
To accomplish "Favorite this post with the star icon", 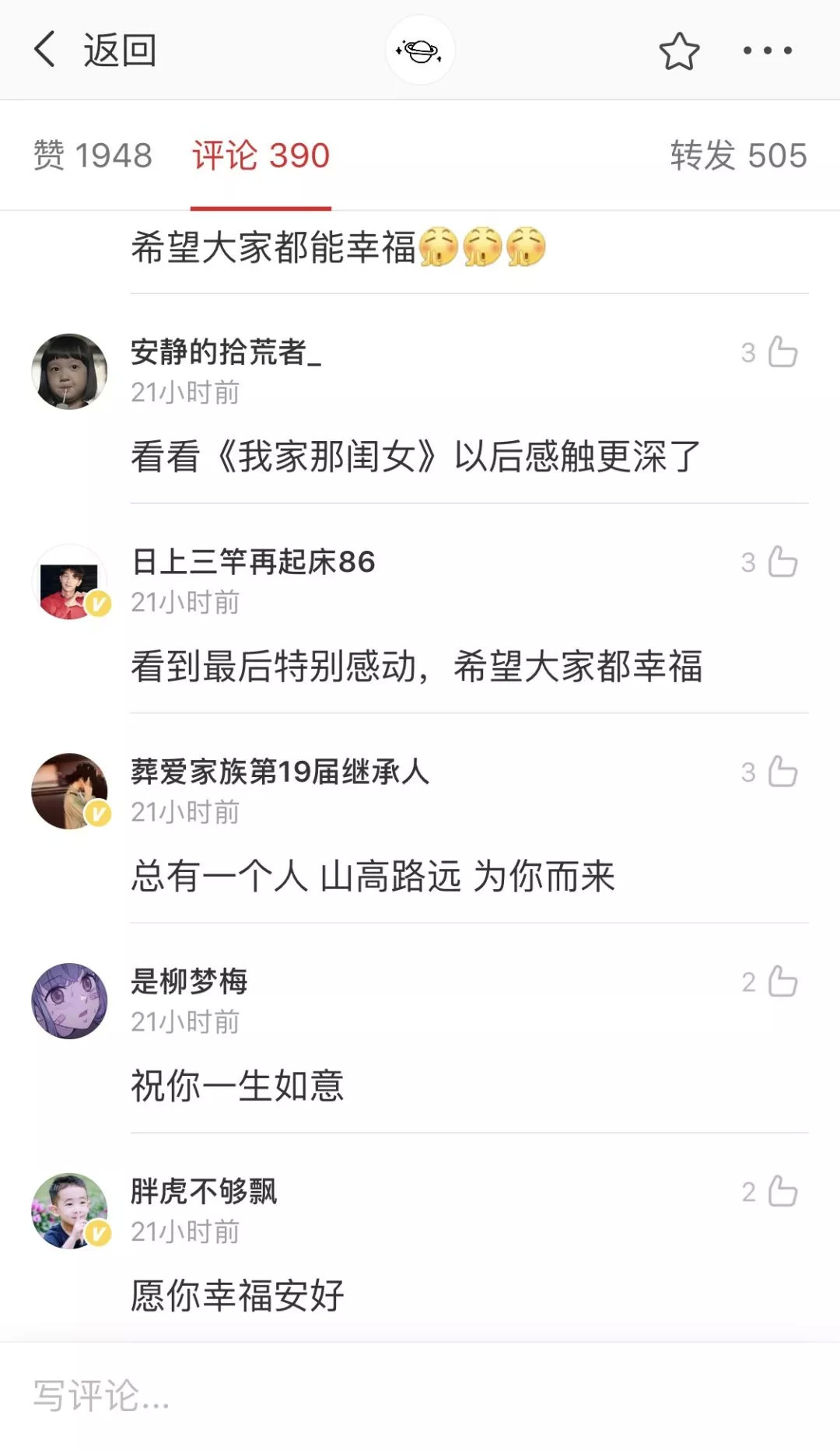I will (679, 51).
